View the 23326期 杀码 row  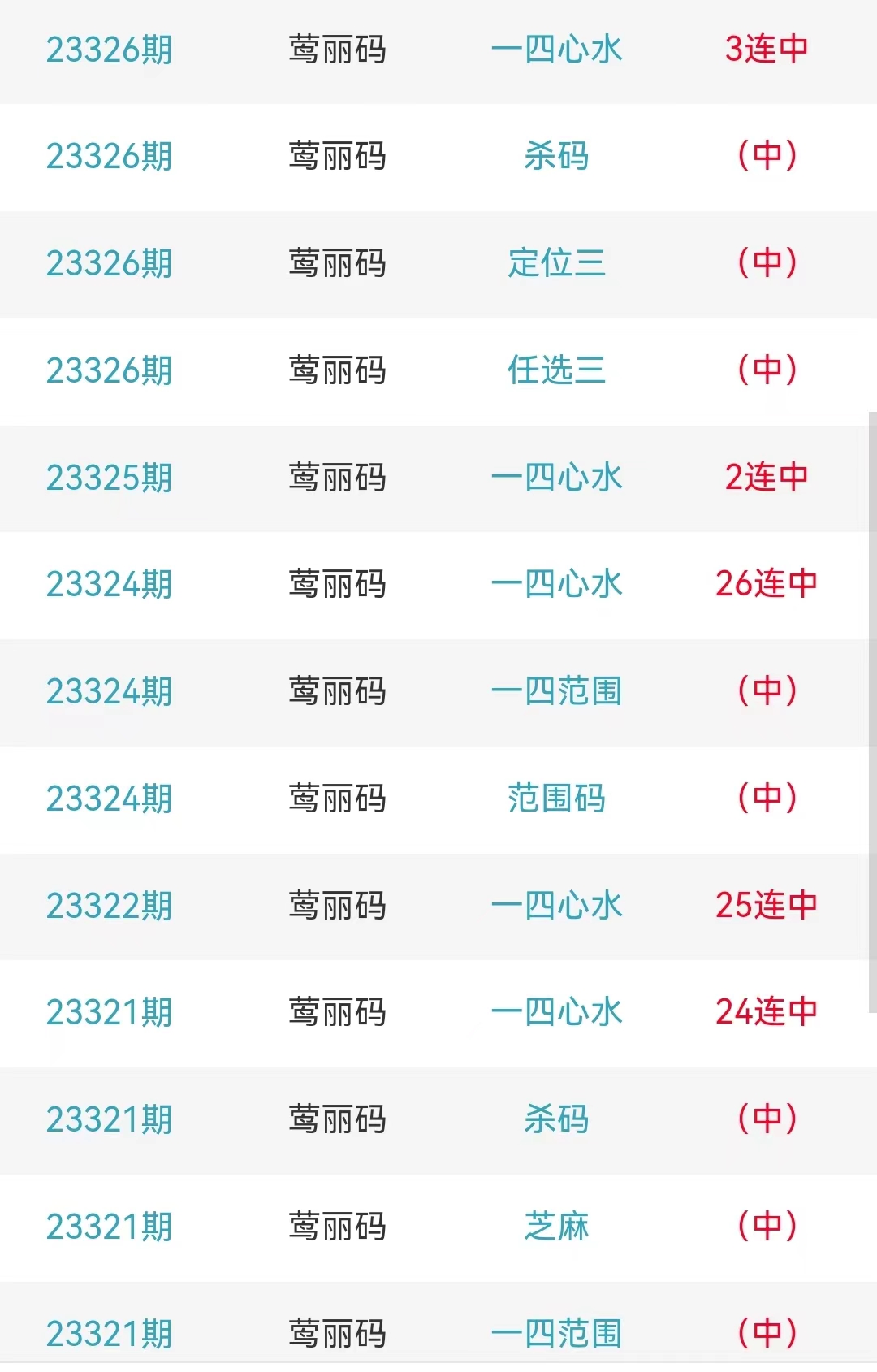coord(556,156)
